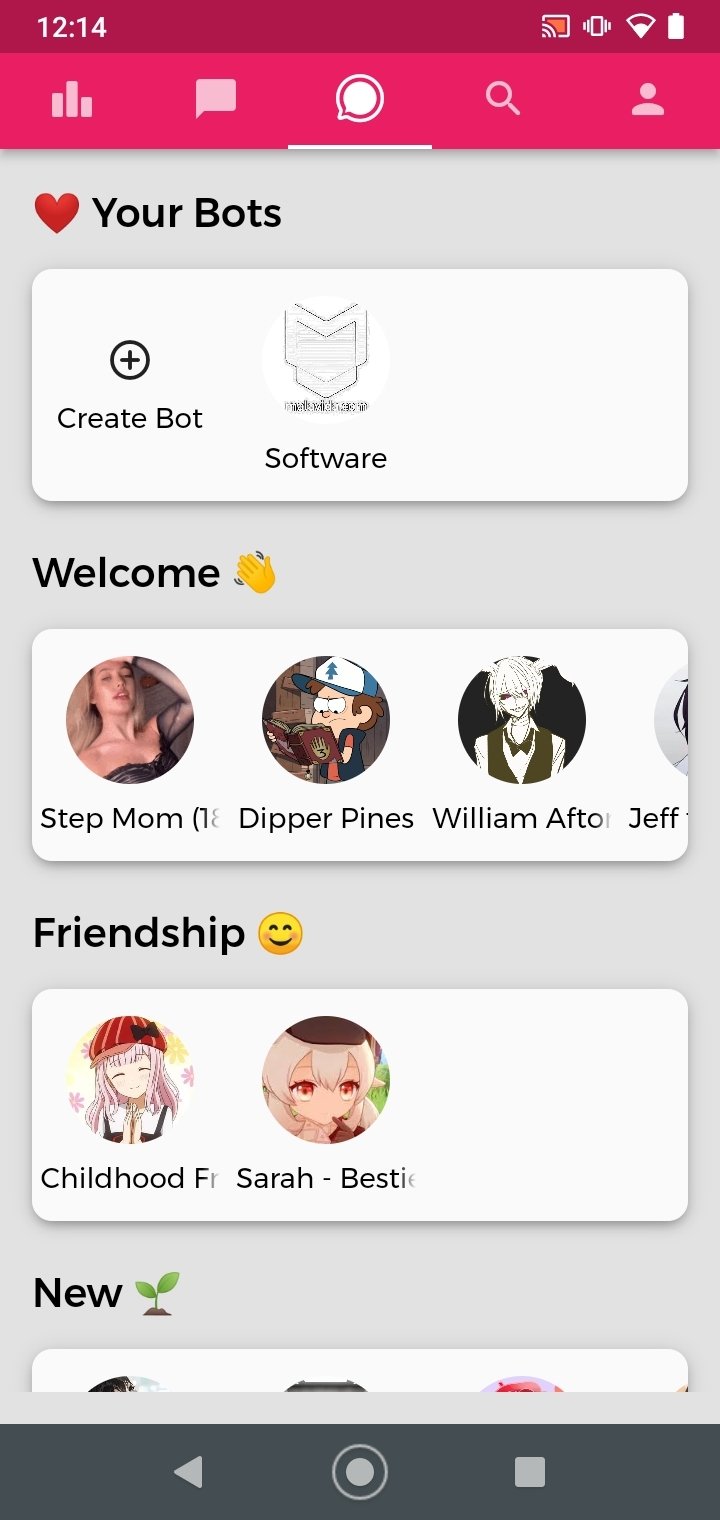Go to the profile person tab
This screenshot has height=1520, width=720.
(648, 100)
